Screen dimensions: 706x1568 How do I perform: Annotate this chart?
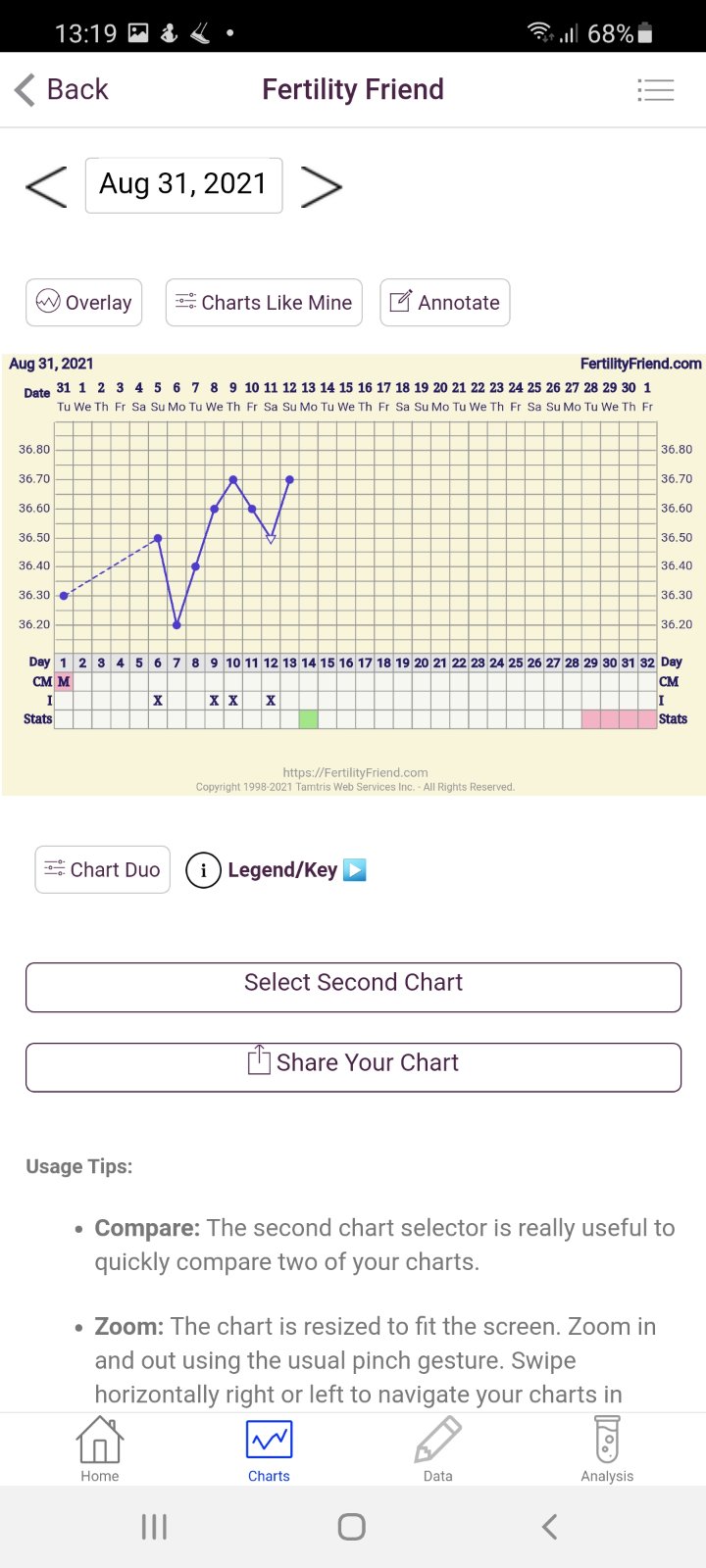(x=445, y=303)
